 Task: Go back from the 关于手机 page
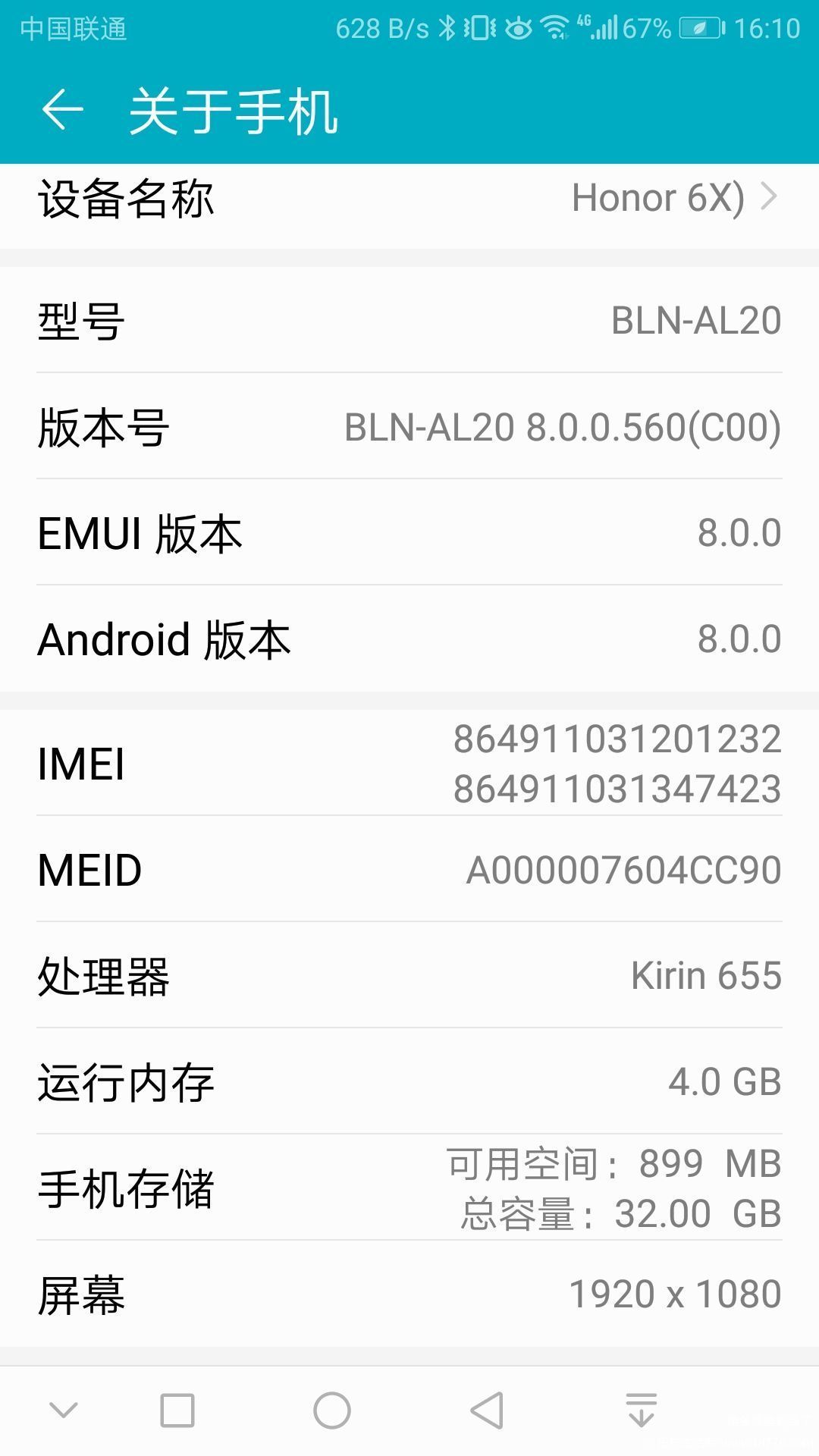point(62,111)
